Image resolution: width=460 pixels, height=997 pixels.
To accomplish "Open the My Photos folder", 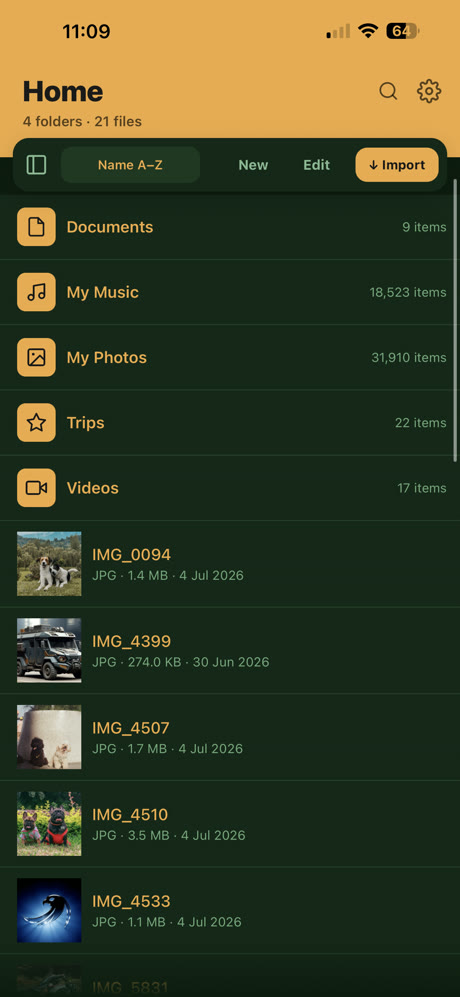I will coord(230,357).
